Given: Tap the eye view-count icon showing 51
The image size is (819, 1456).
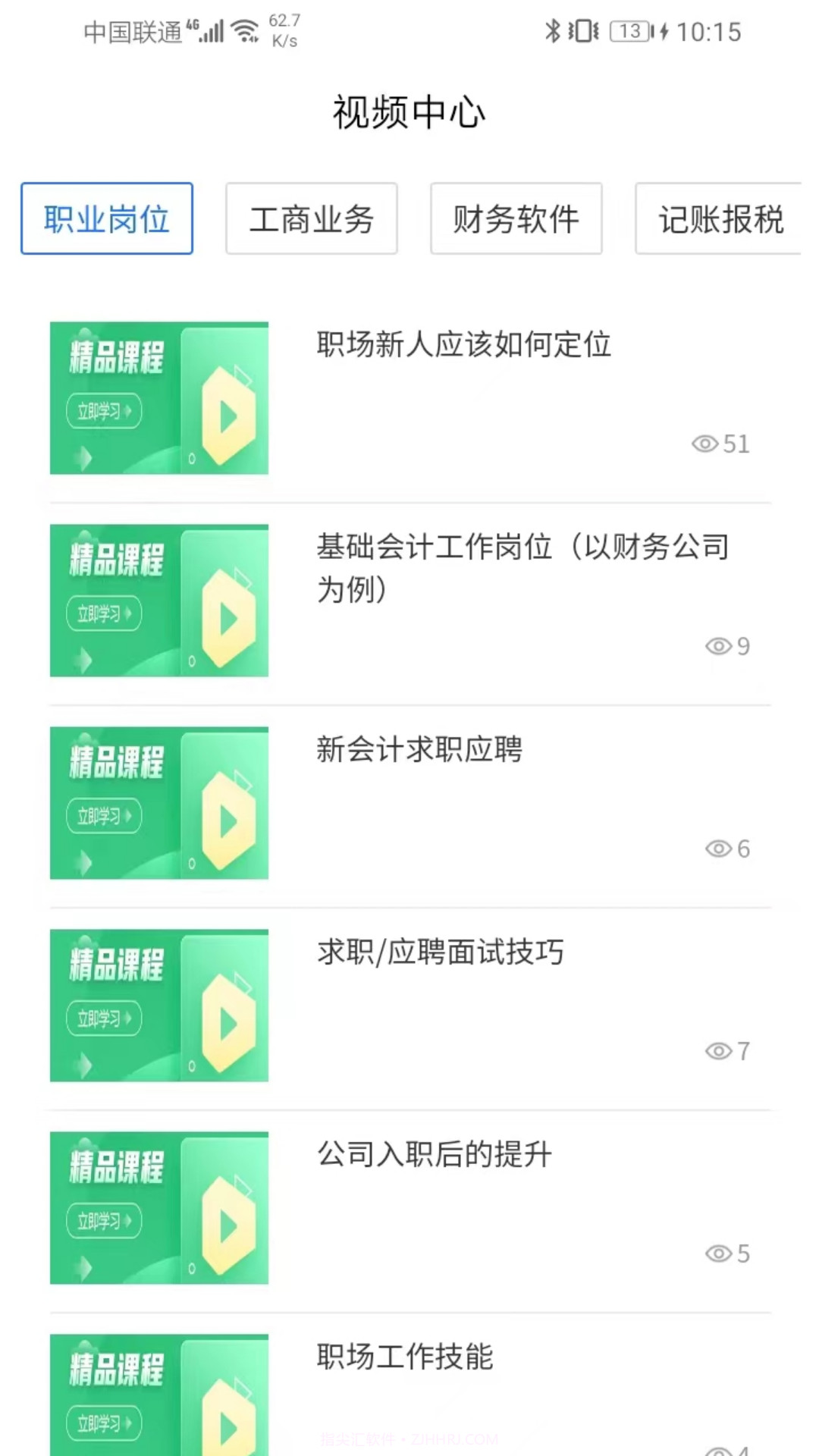Looking at the screenshot, I should tap(706, 444).
